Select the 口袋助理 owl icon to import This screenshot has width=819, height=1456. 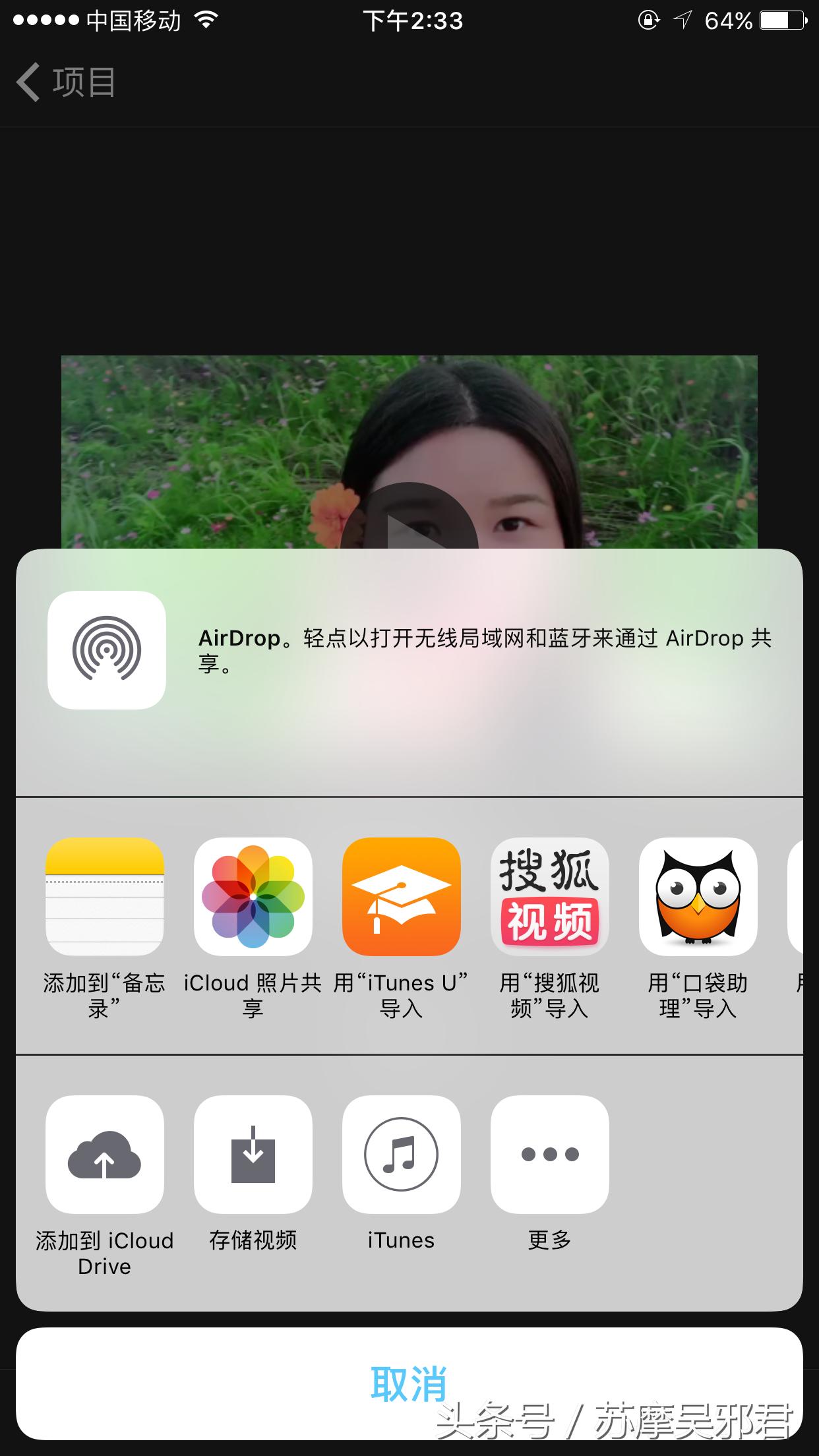point(698,897)
